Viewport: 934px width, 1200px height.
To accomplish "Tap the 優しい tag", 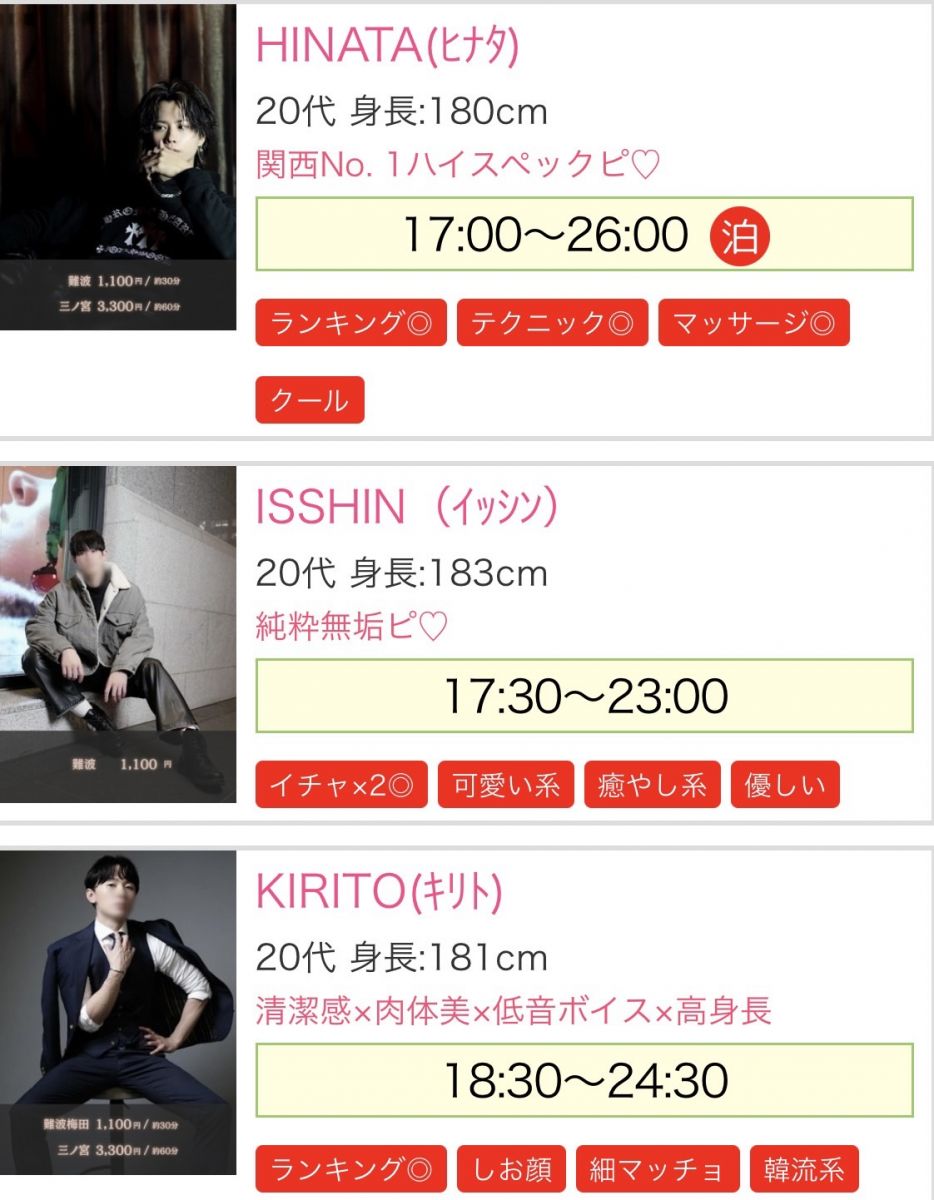I will [x=785, y=784].
